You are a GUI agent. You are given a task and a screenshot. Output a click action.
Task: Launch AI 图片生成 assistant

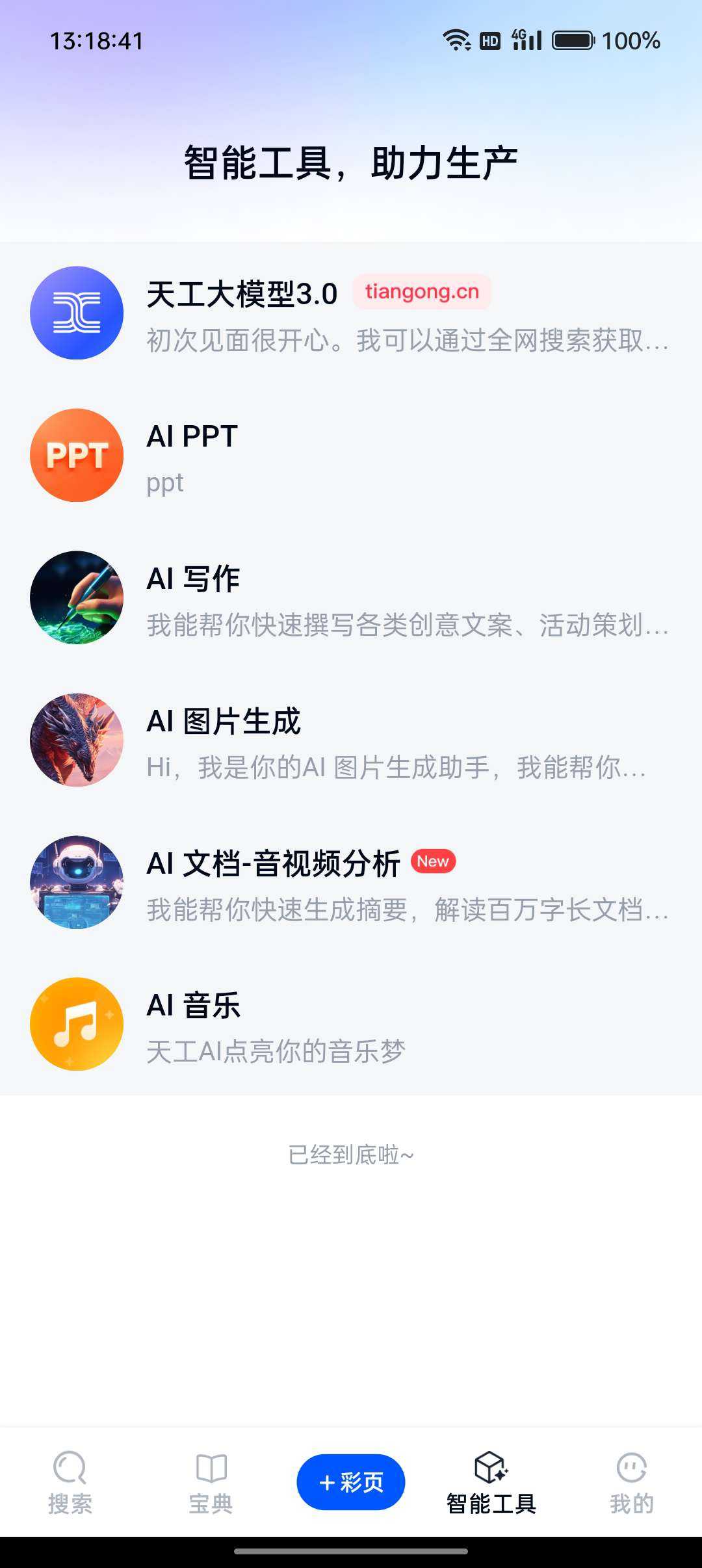pos(351,740)
